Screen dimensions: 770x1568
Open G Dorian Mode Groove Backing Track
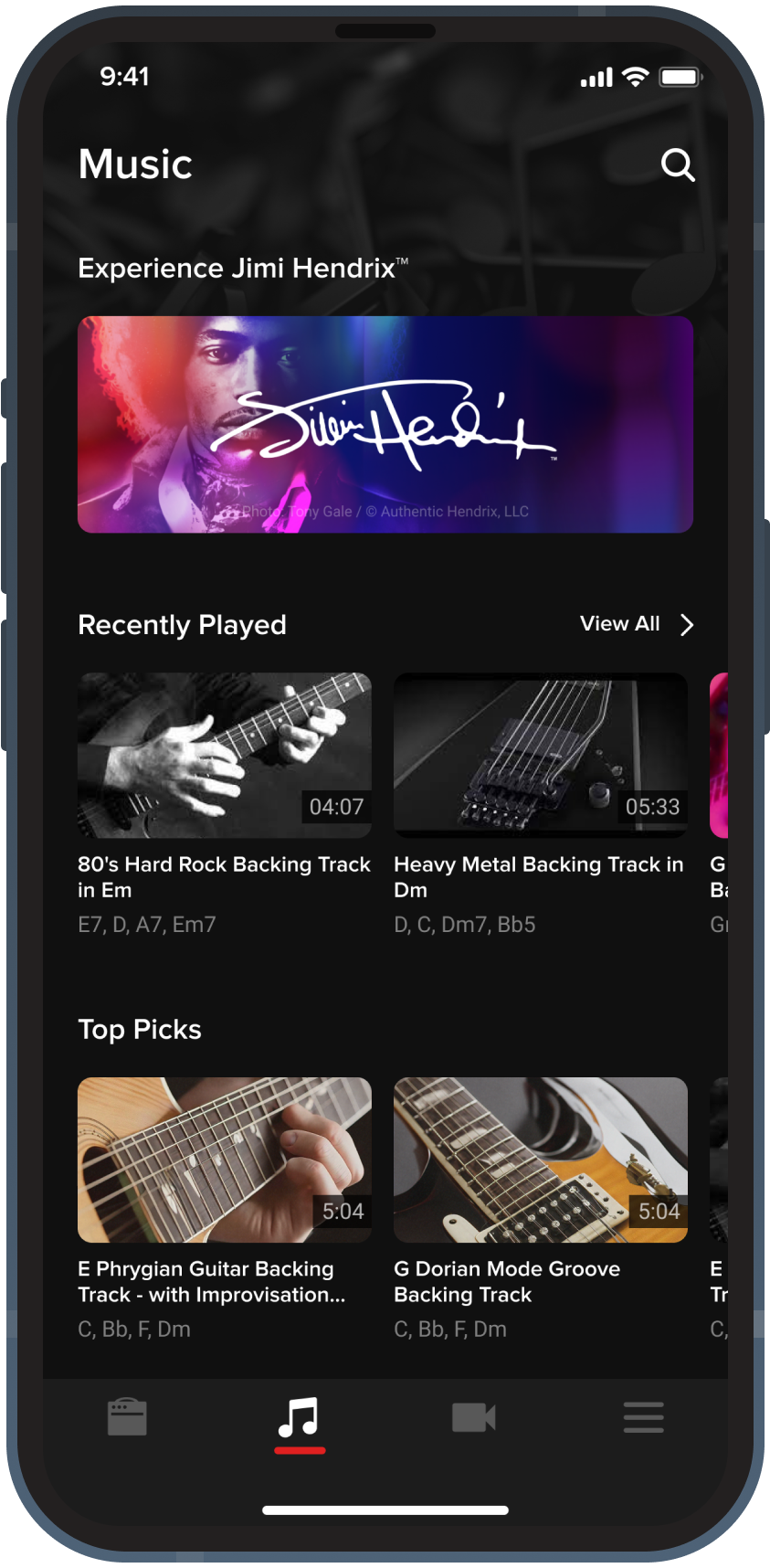click(x=540, y=1160)
